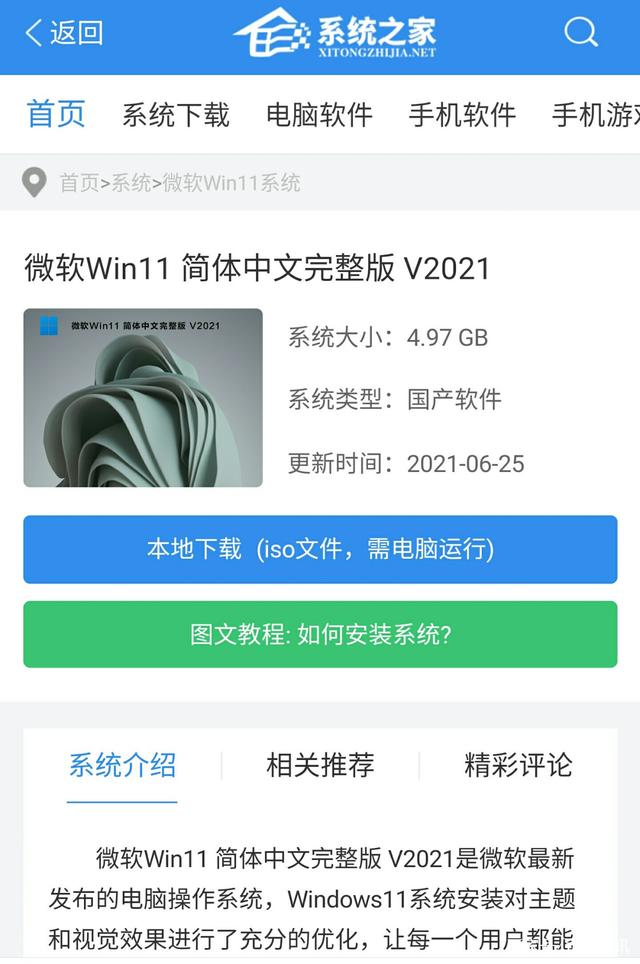Go back using the 返回 arrow
The height and width of the screenshot is (964, 640).
tap(63, 33)
